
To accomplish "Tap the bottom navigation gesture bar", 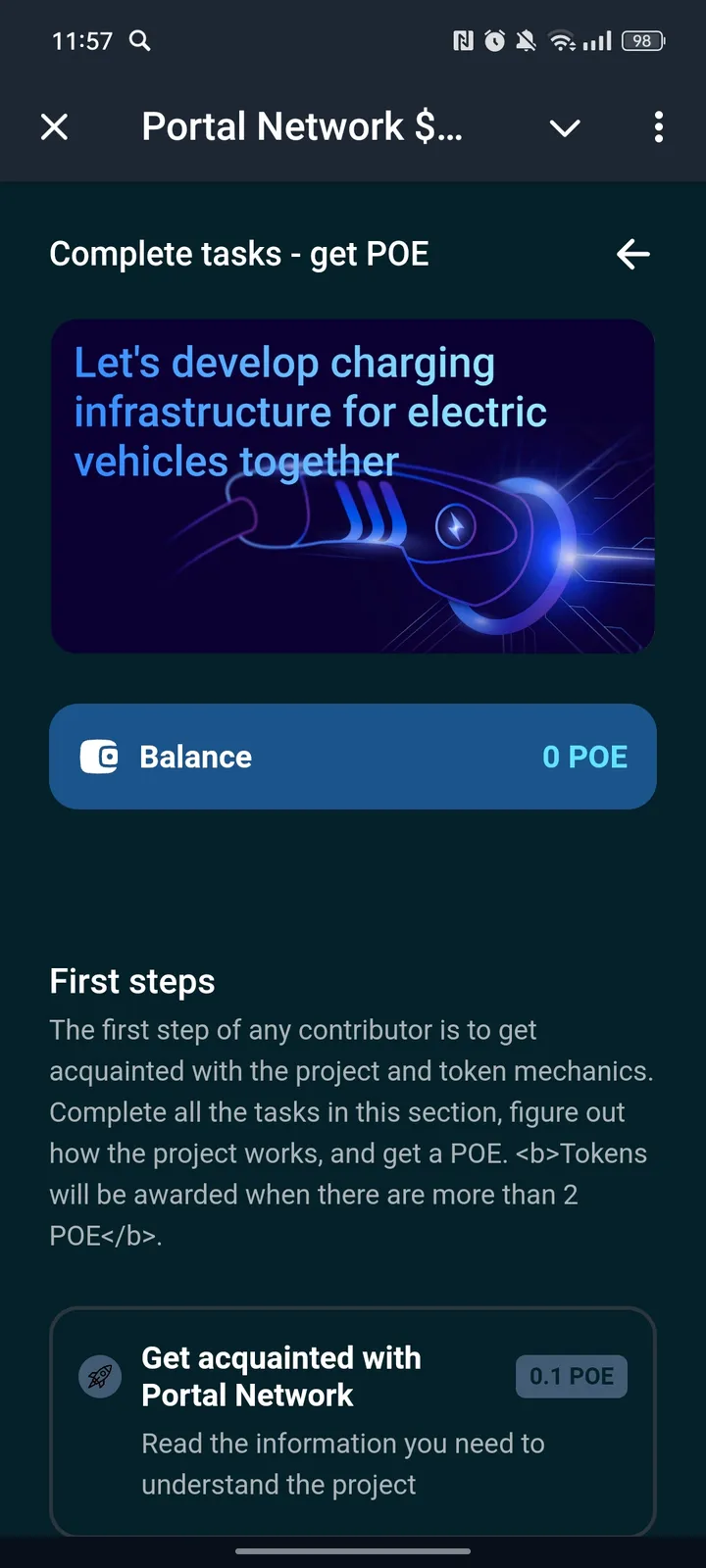I will coord(353,1551).
